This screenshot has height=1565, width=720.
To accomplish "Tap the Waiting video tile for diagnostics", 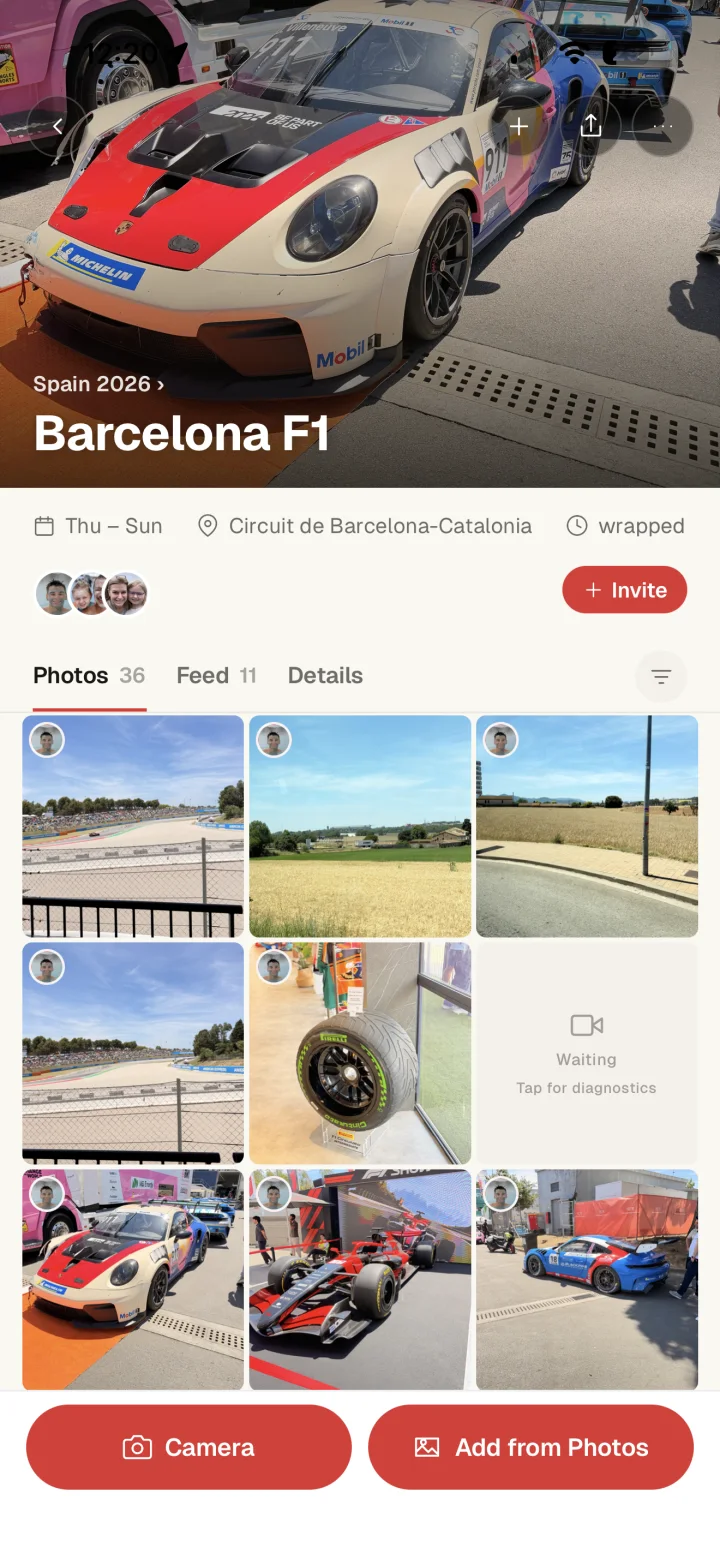I will coord(587,1053).
